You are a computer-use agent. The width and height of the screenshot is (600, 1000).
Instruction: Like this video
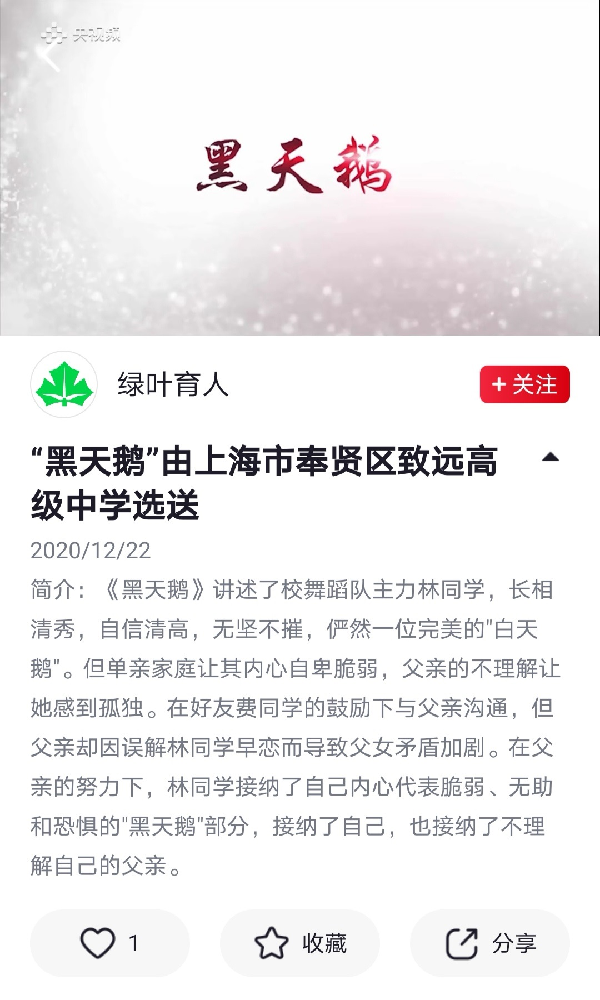coord(109,942)
